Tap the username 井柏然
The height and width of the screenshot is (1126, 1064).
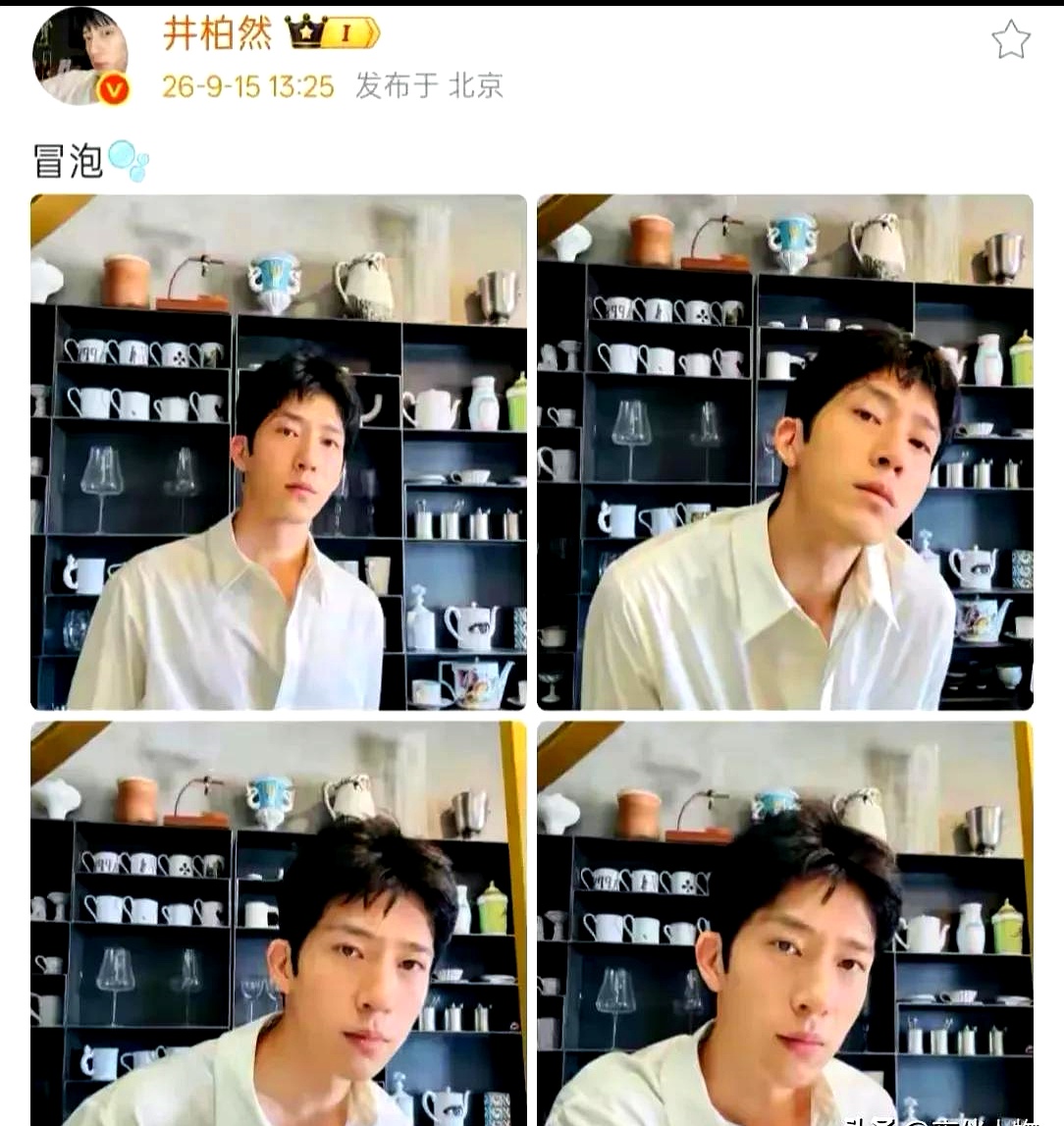click(x=218, y=33)
